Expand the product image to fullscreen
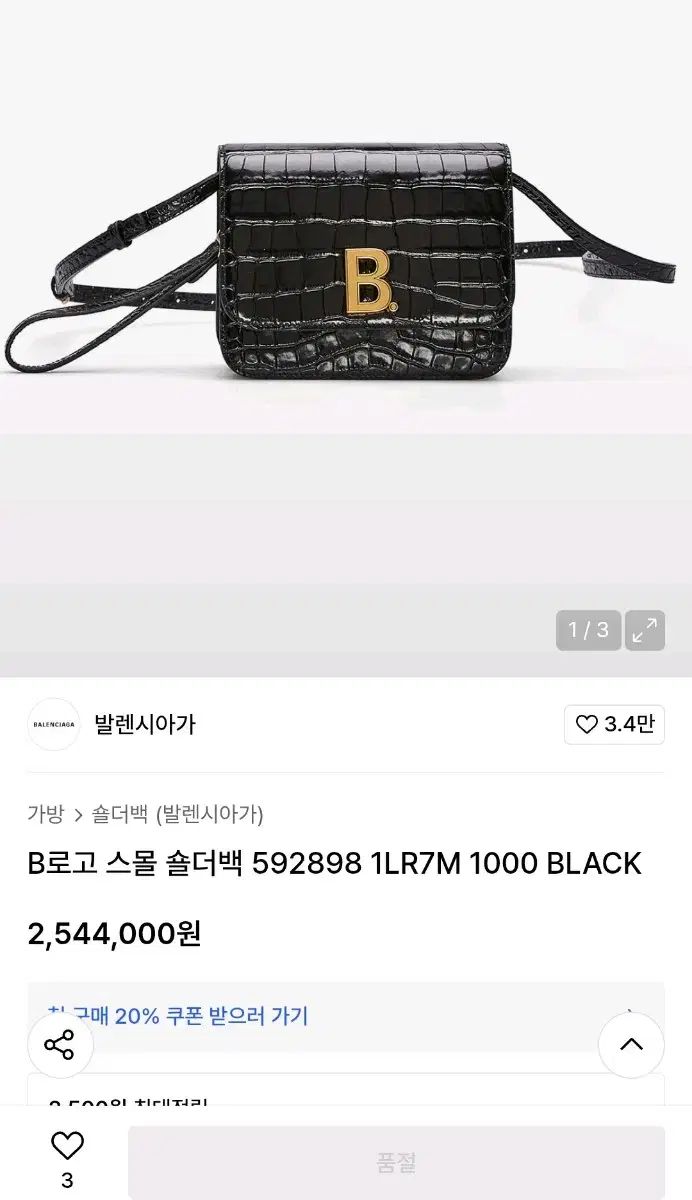Screen dimensions: 692x1200 (645, 630)
